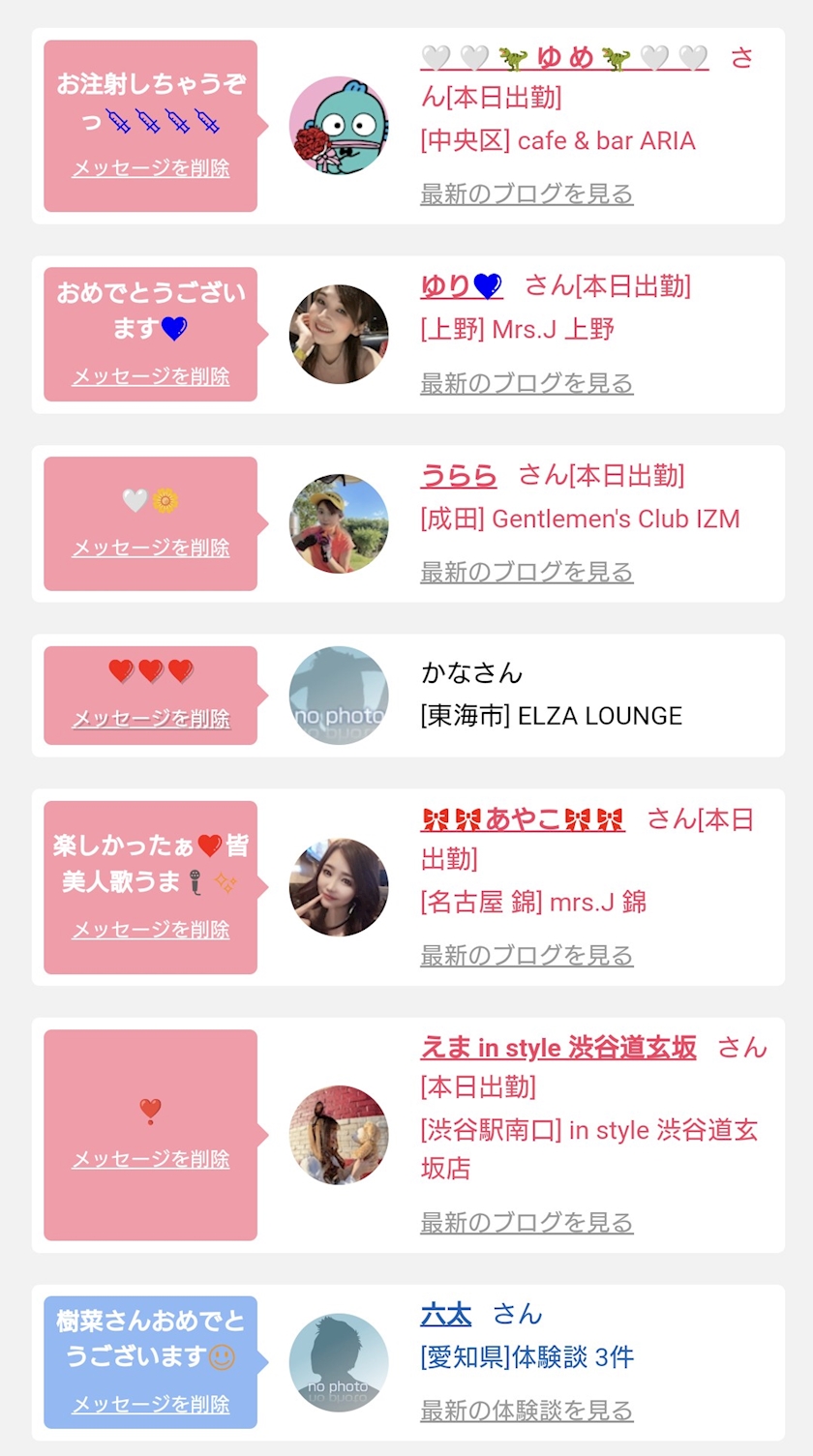View latest blog for in style 渋谷道玄坂店
This screenshot has height=1456, width=813.
527,1223
